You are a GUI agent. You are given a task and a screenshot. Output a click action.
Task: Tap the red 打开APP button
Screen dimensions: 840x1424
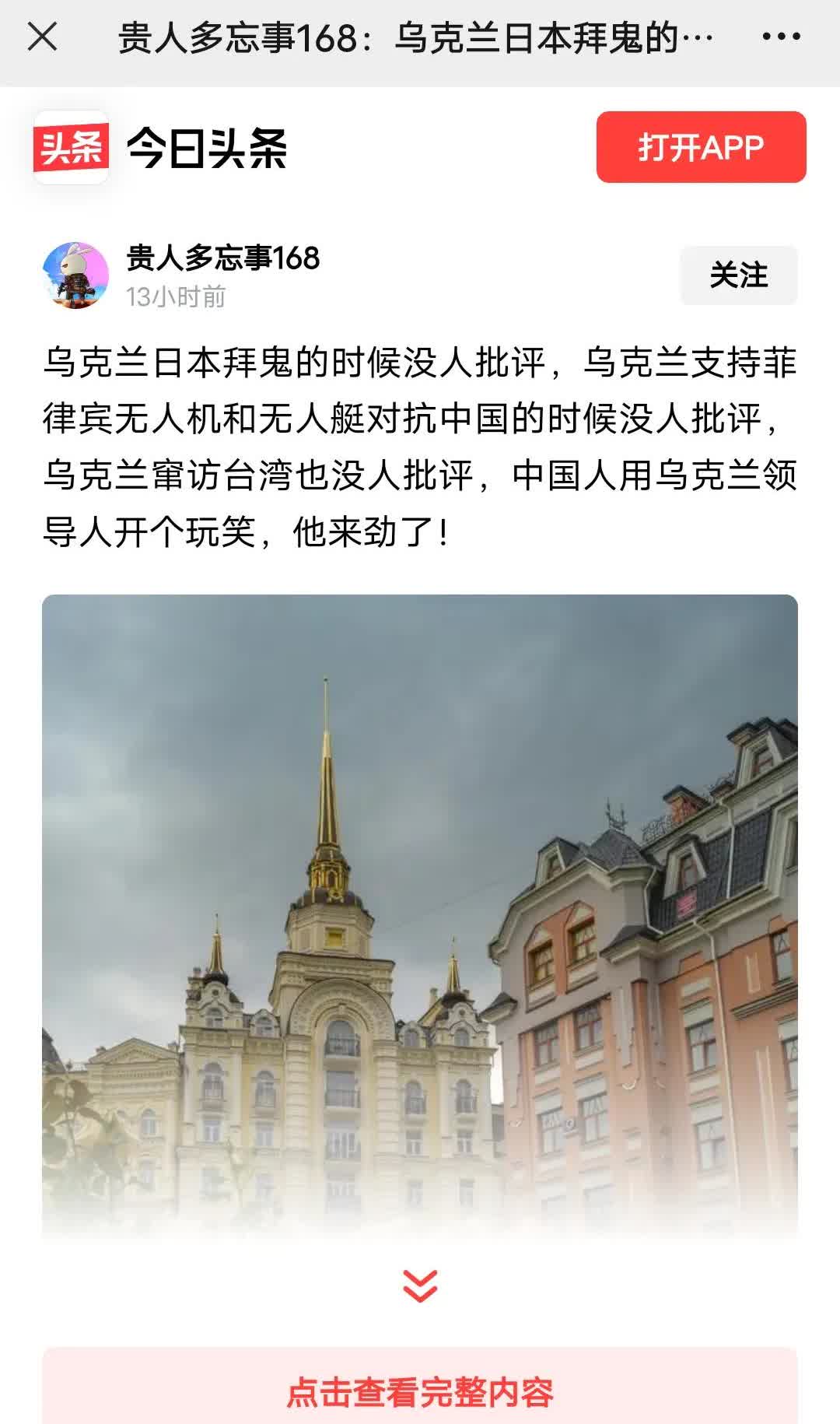click(701, 147)
